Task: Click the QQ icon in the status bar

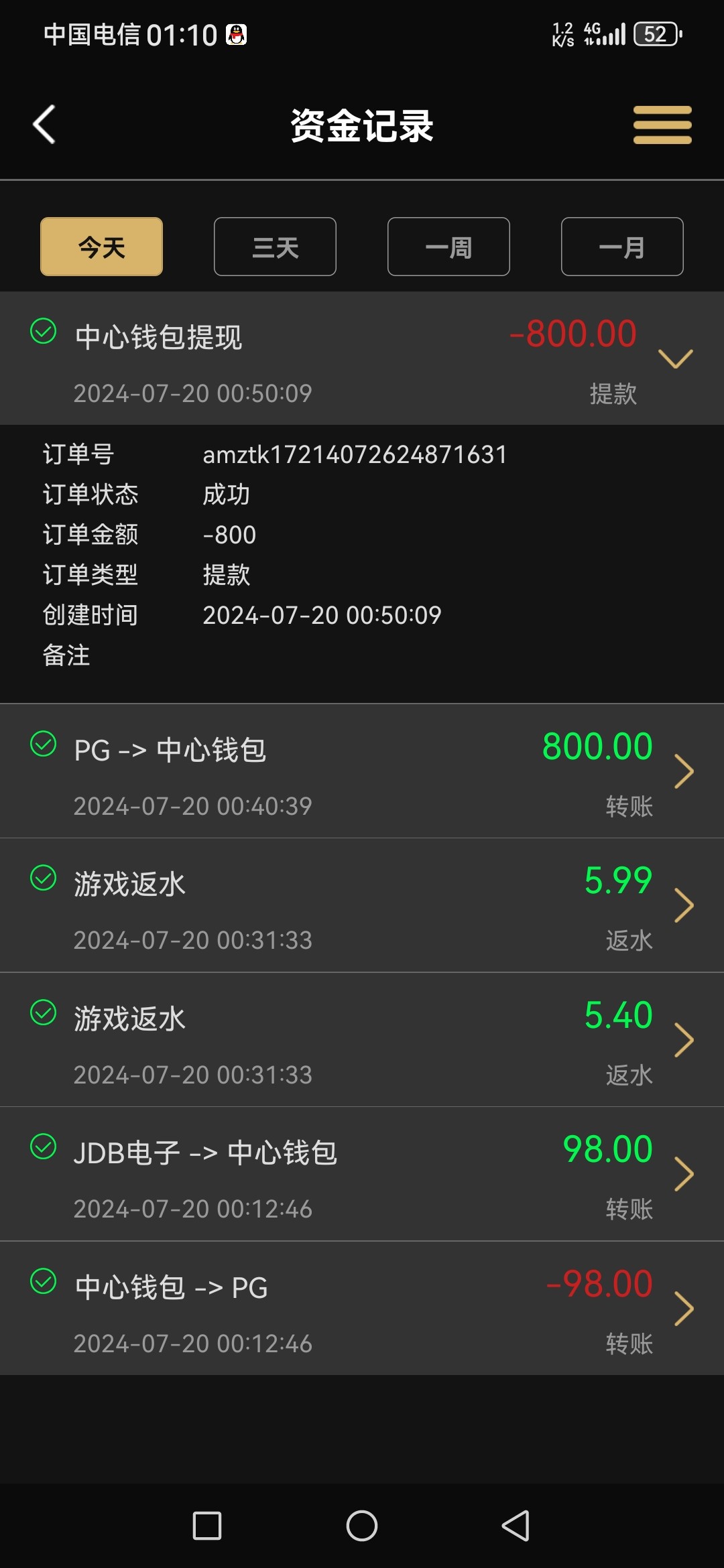Action: coord(236,33)
